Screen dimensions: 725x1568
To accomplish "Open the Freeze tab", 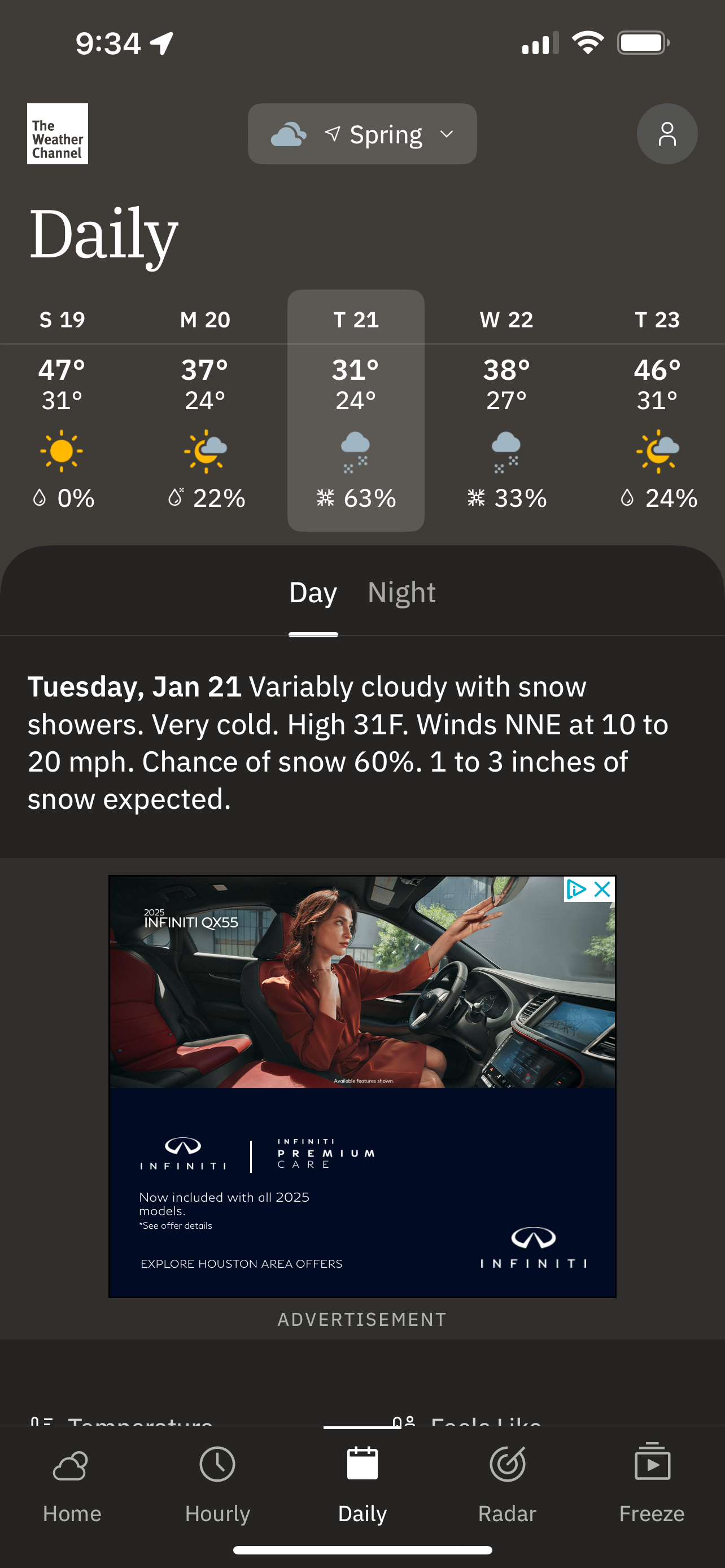I will pyautogui.click(x=652, y=1485).
